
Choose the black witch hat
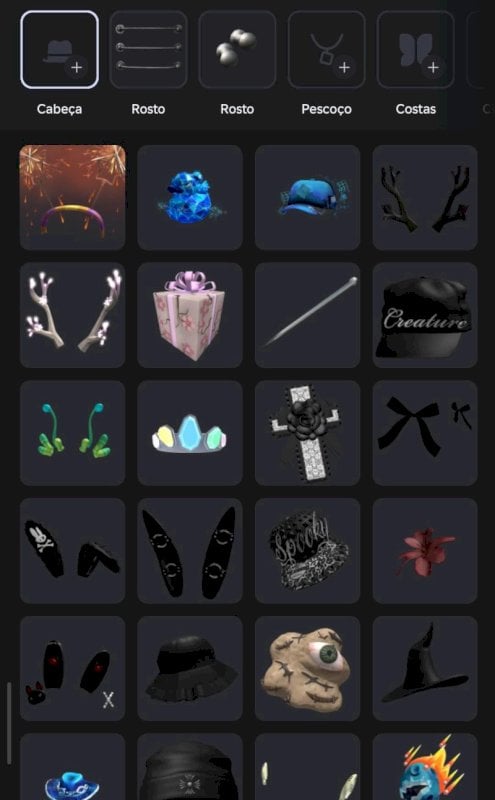click(x=425, y=668)
